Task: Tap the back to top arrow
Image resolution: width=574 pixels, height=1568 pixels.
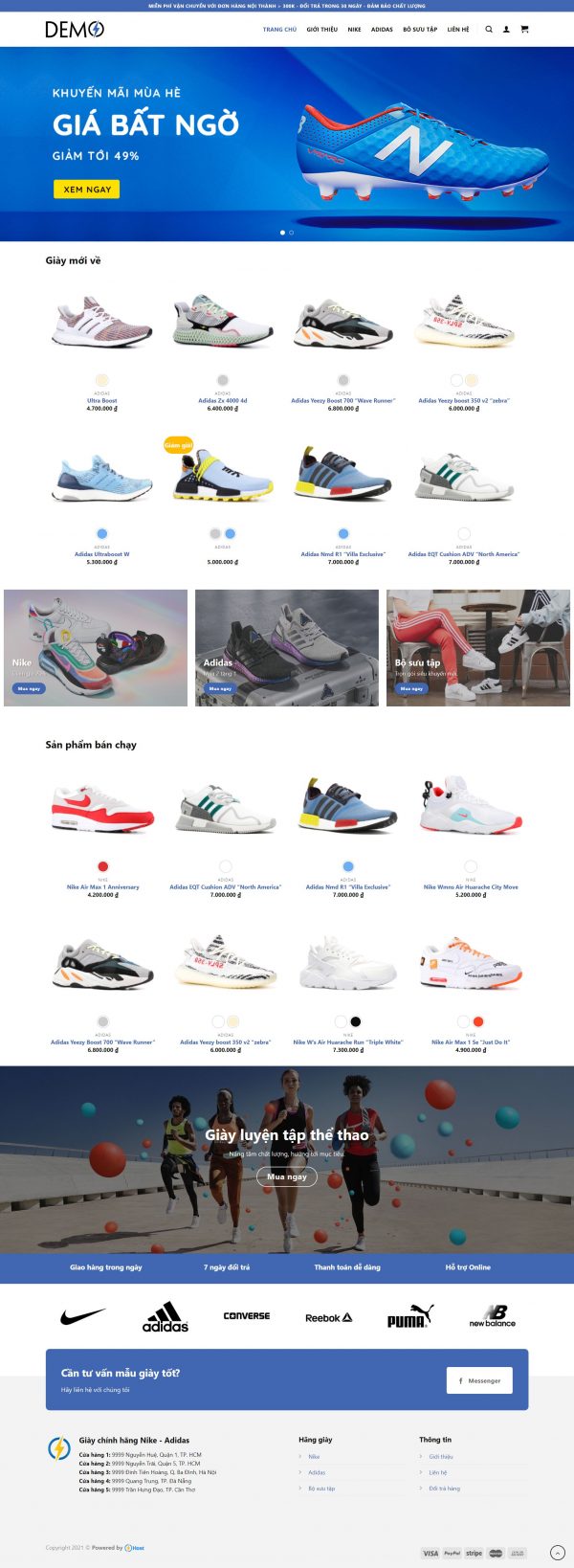Action: [x=558, y=1552]
